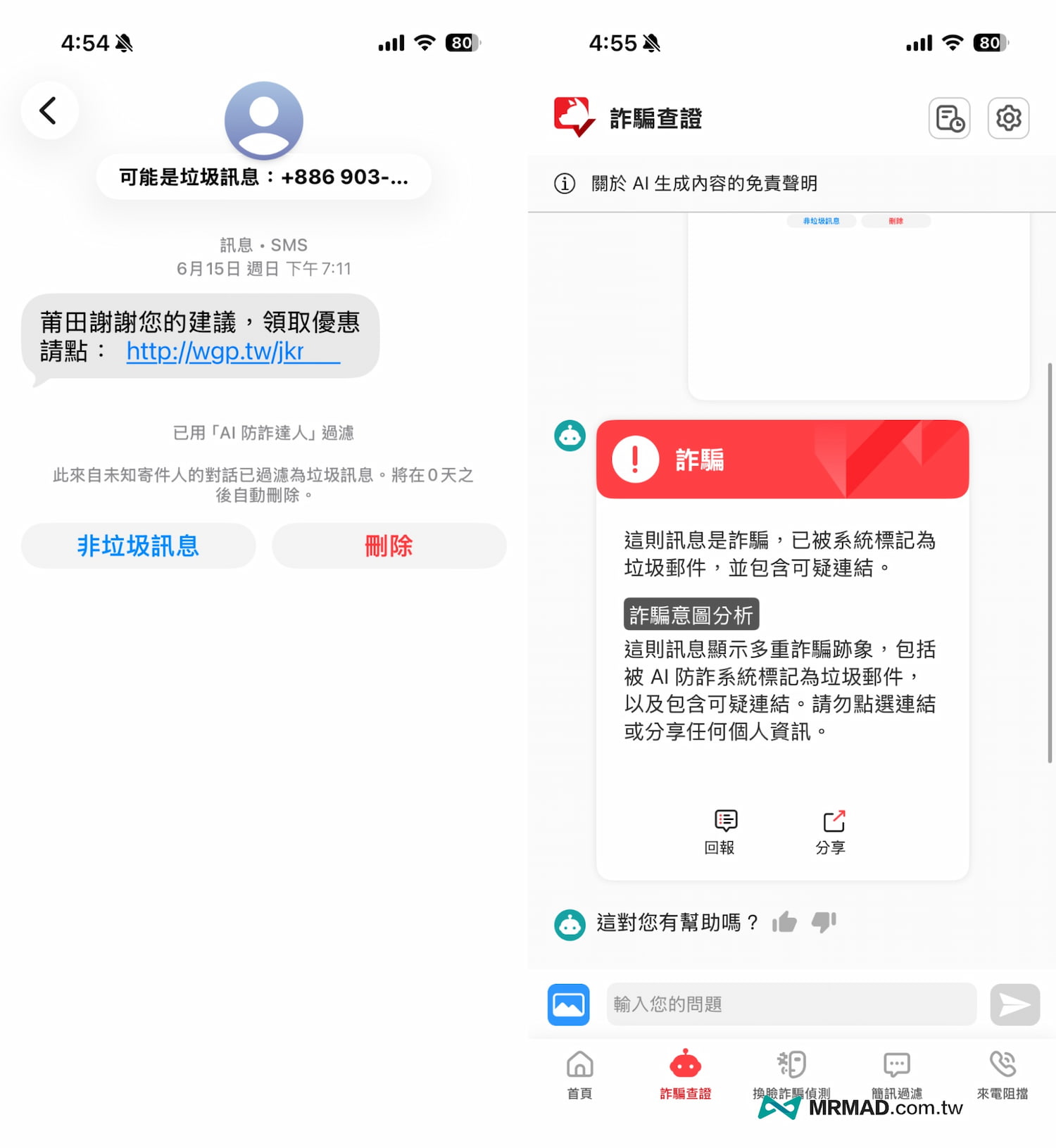
Task: Expand the AI disclaimer notice 關於 AI 生成內容的免責聲明
Action: [704, 183]
